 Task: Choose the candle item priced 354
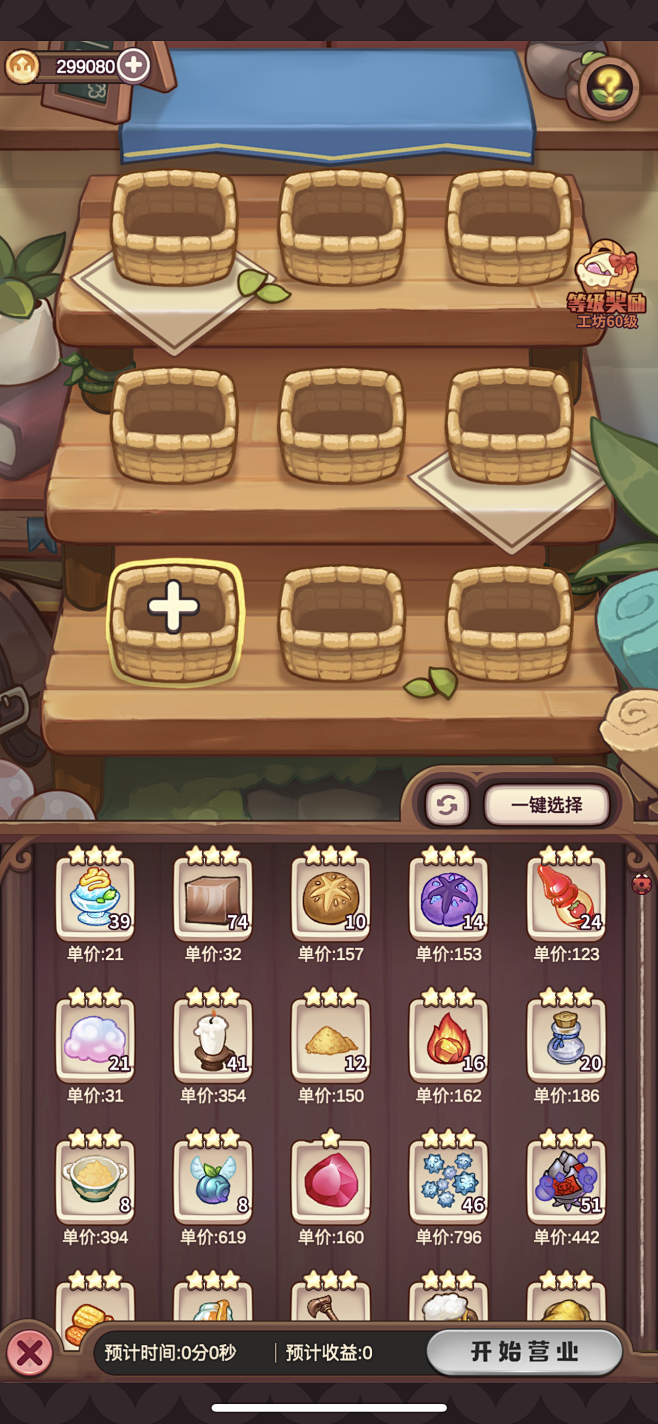(x=212, y=1038)
